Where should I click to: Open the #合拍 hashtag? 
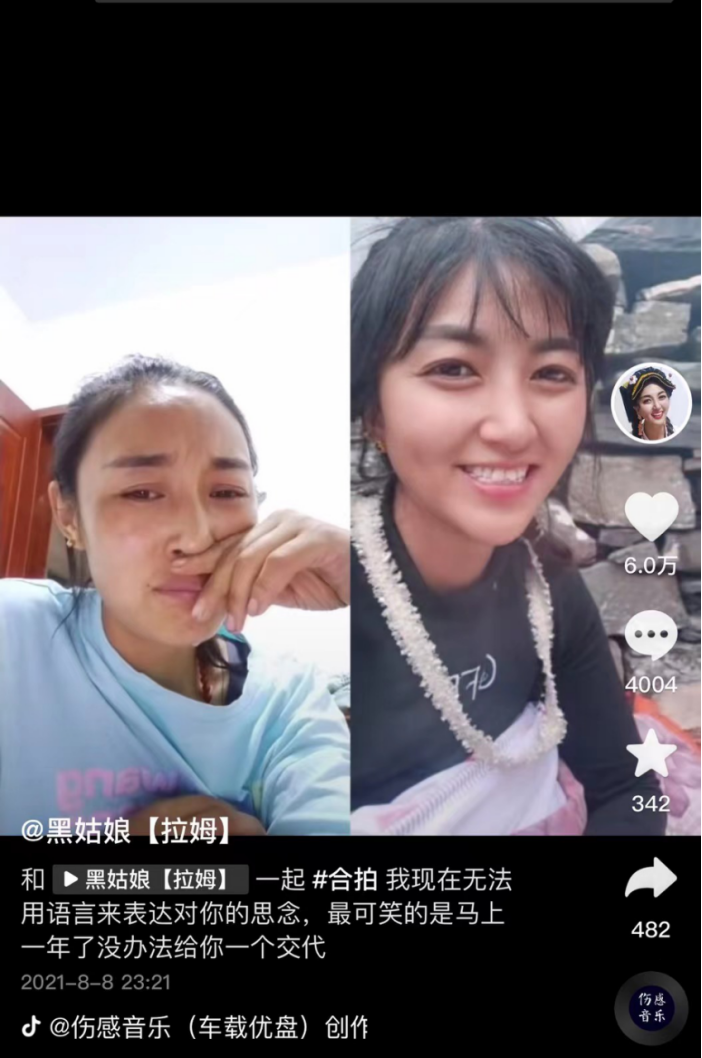345,879
